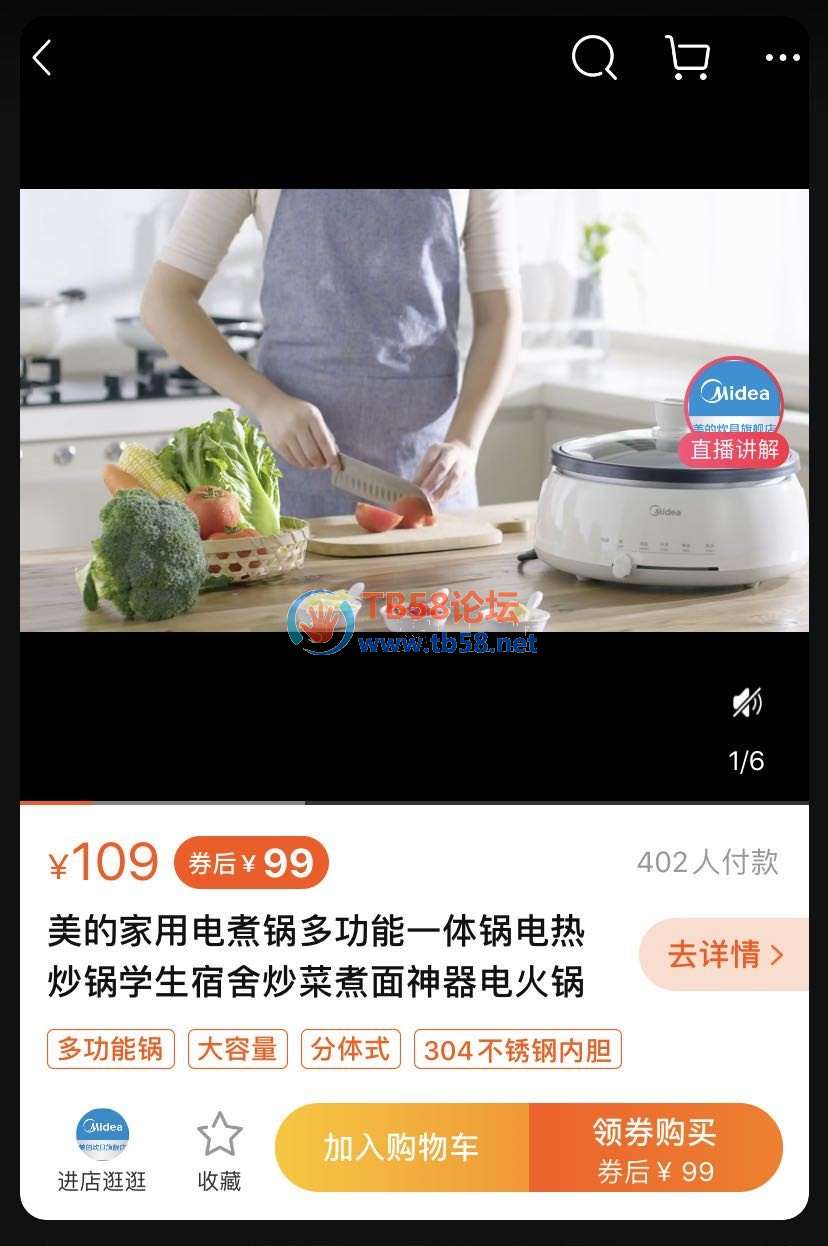Unmute the product video sound
828x1246 pixels.
pos(746,703)
